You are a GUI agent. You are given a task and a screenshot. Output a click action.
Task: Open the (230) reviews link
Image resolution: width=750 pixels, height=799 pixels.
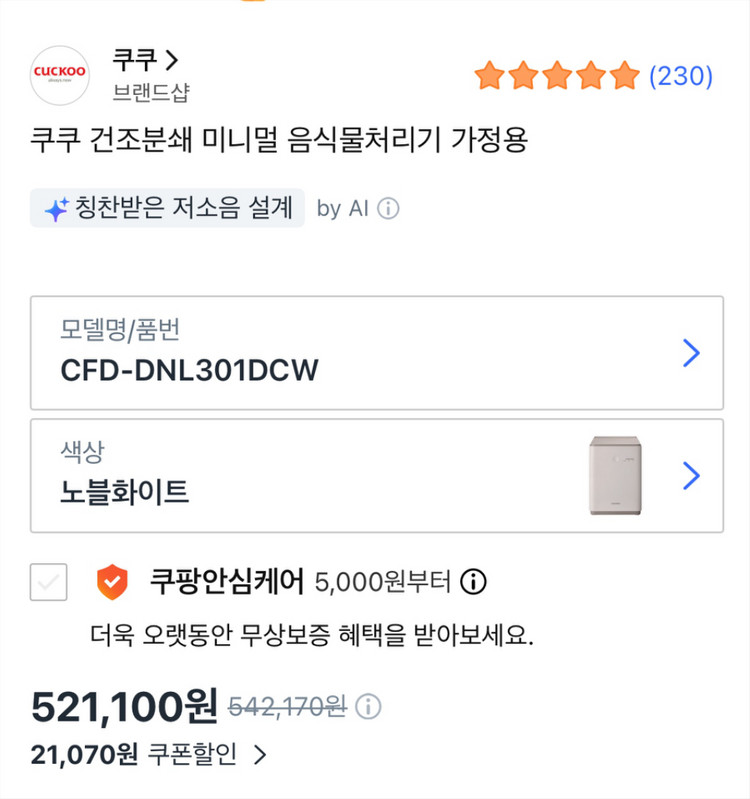pos(682,76)
